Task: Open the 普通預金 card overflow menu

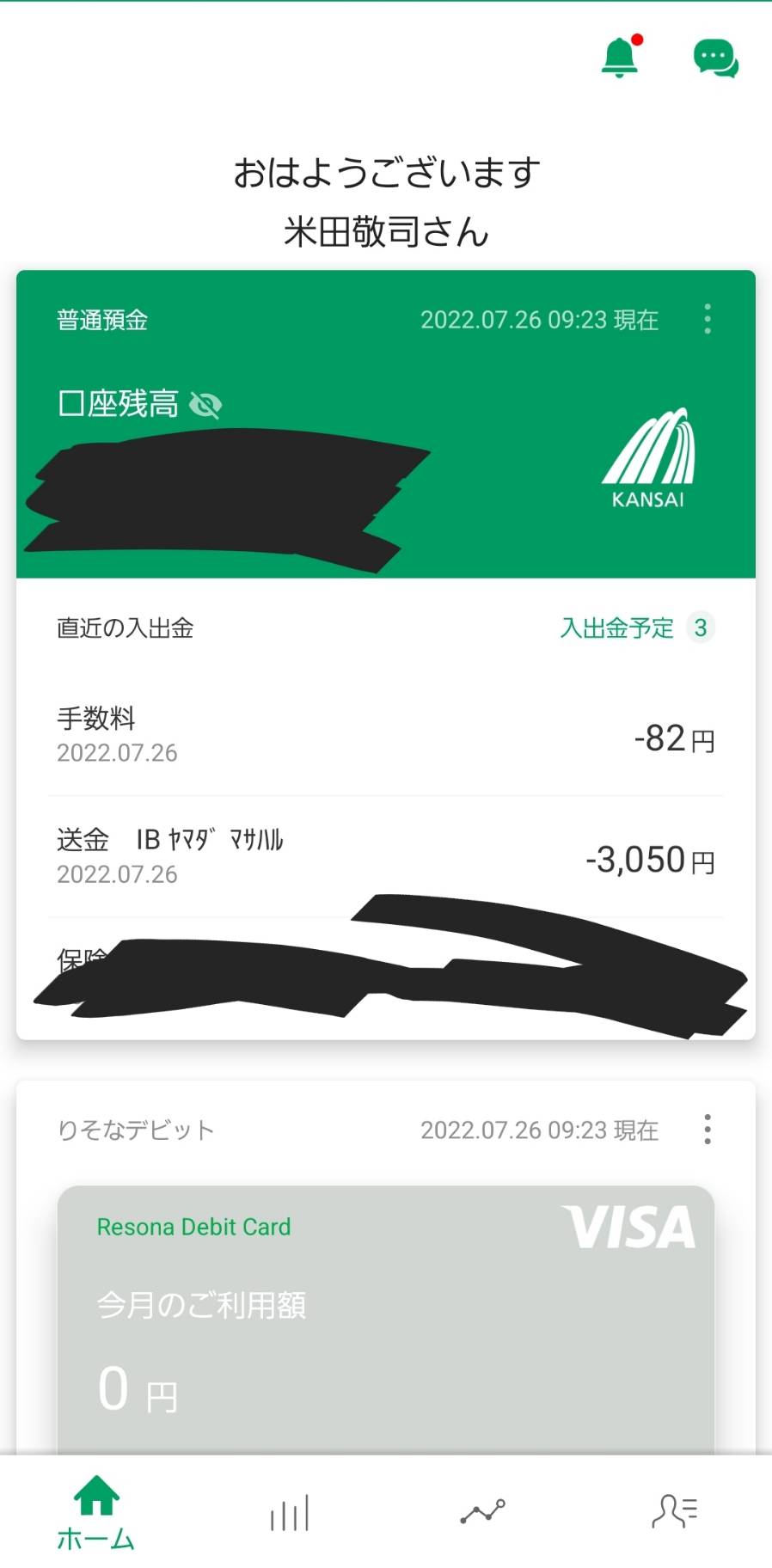Action: coord(708,319)
